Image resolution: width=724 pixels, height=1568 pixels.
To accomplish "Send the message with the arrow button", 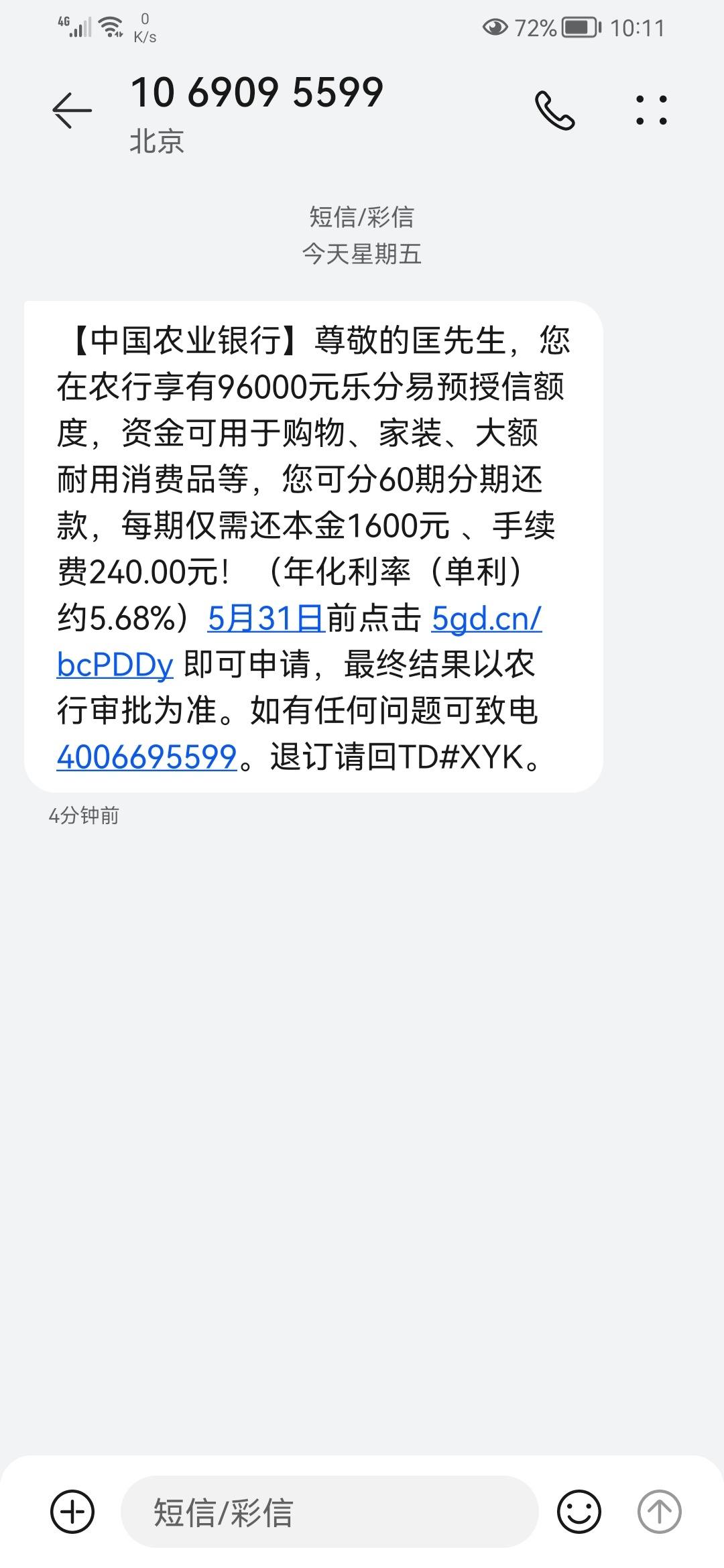I will click(659, 1512).
